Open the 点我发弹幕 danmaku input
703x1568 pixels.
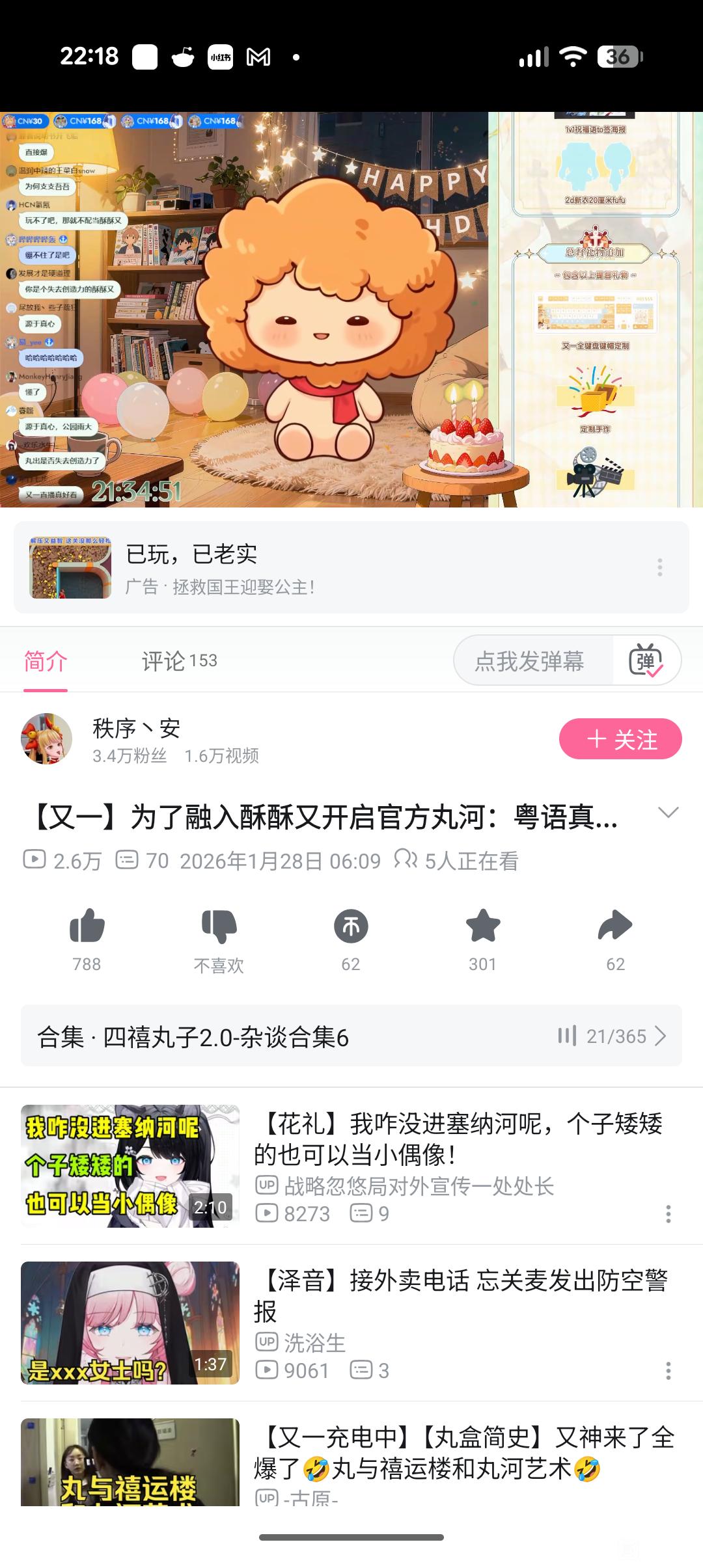(531, 661)
